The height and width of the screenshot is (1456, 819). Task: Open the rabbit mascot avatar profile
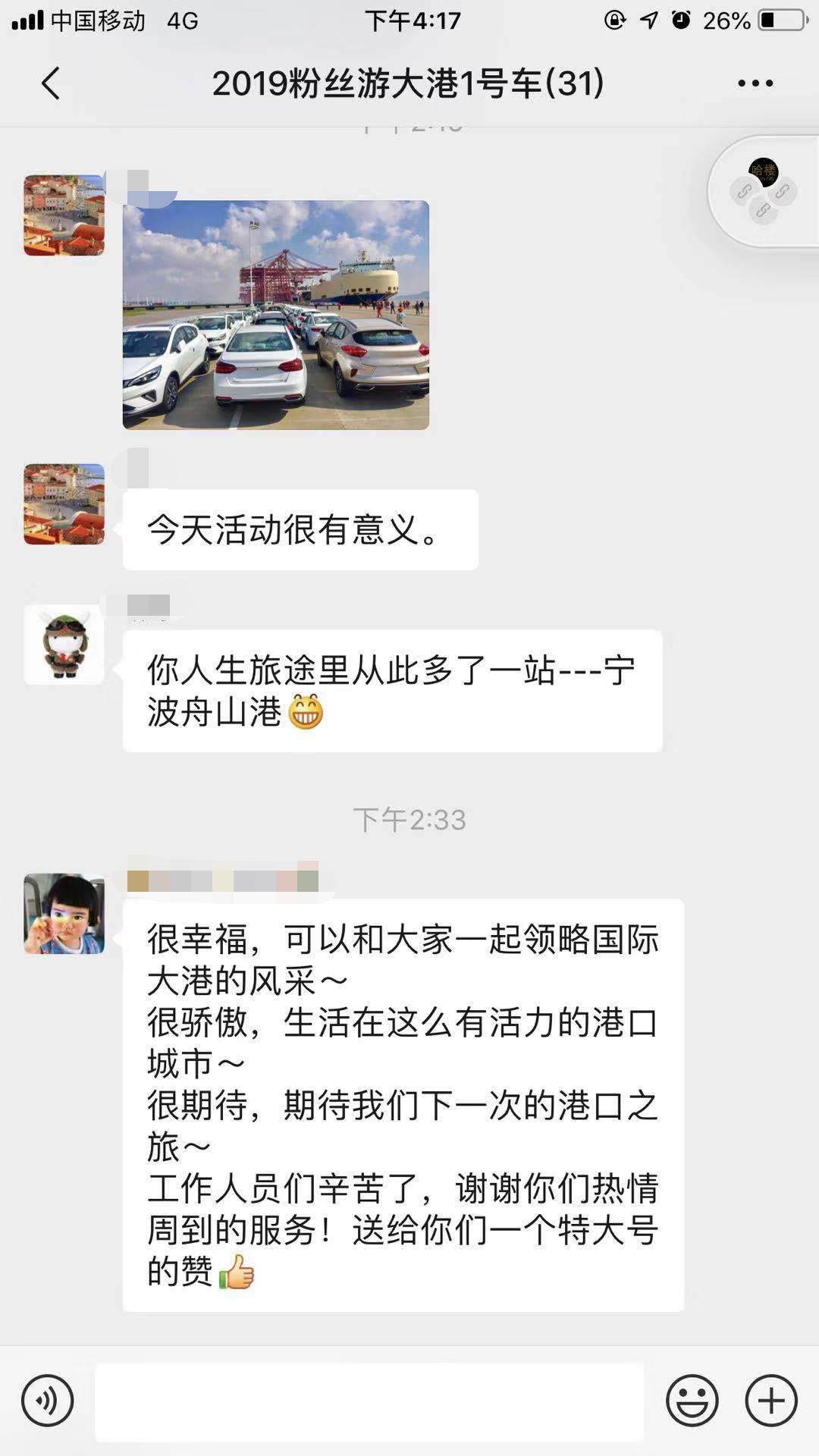pyautogui.click(x=64, y=645)
